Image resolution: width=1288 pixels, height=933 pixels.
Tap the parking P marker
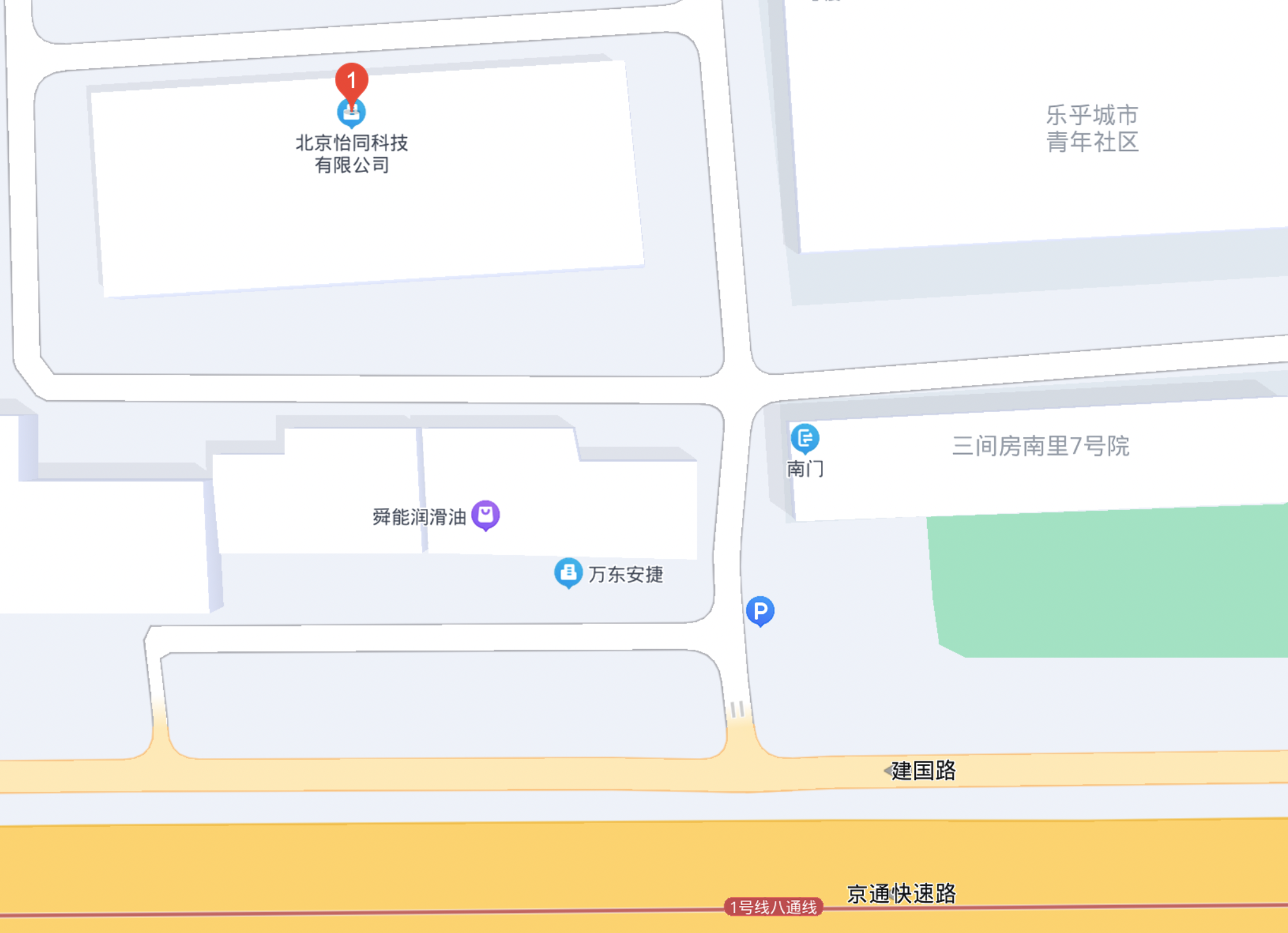click(x=760, y=611)
